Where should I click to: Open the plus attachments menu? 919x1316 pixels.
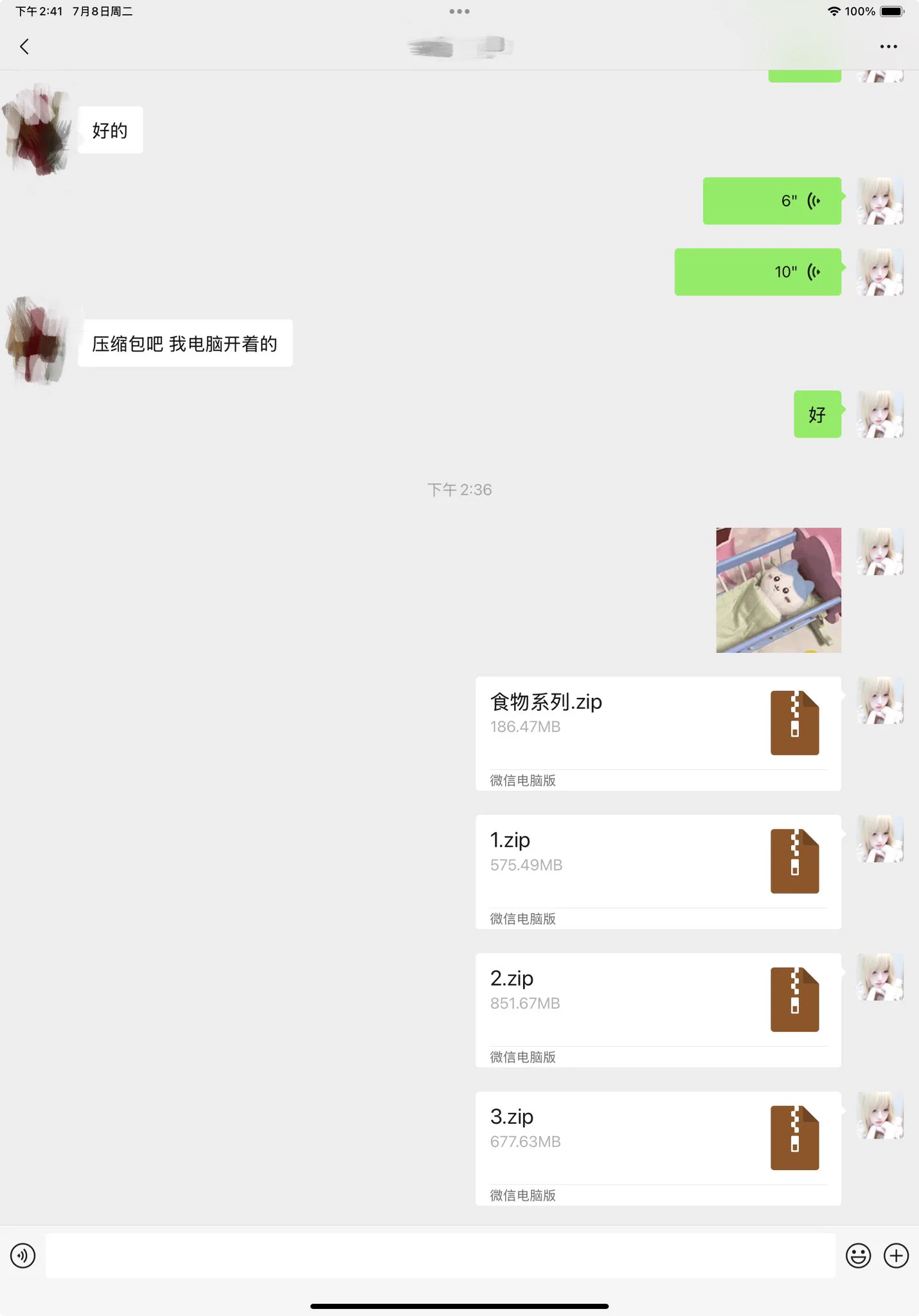point(896,1255)
